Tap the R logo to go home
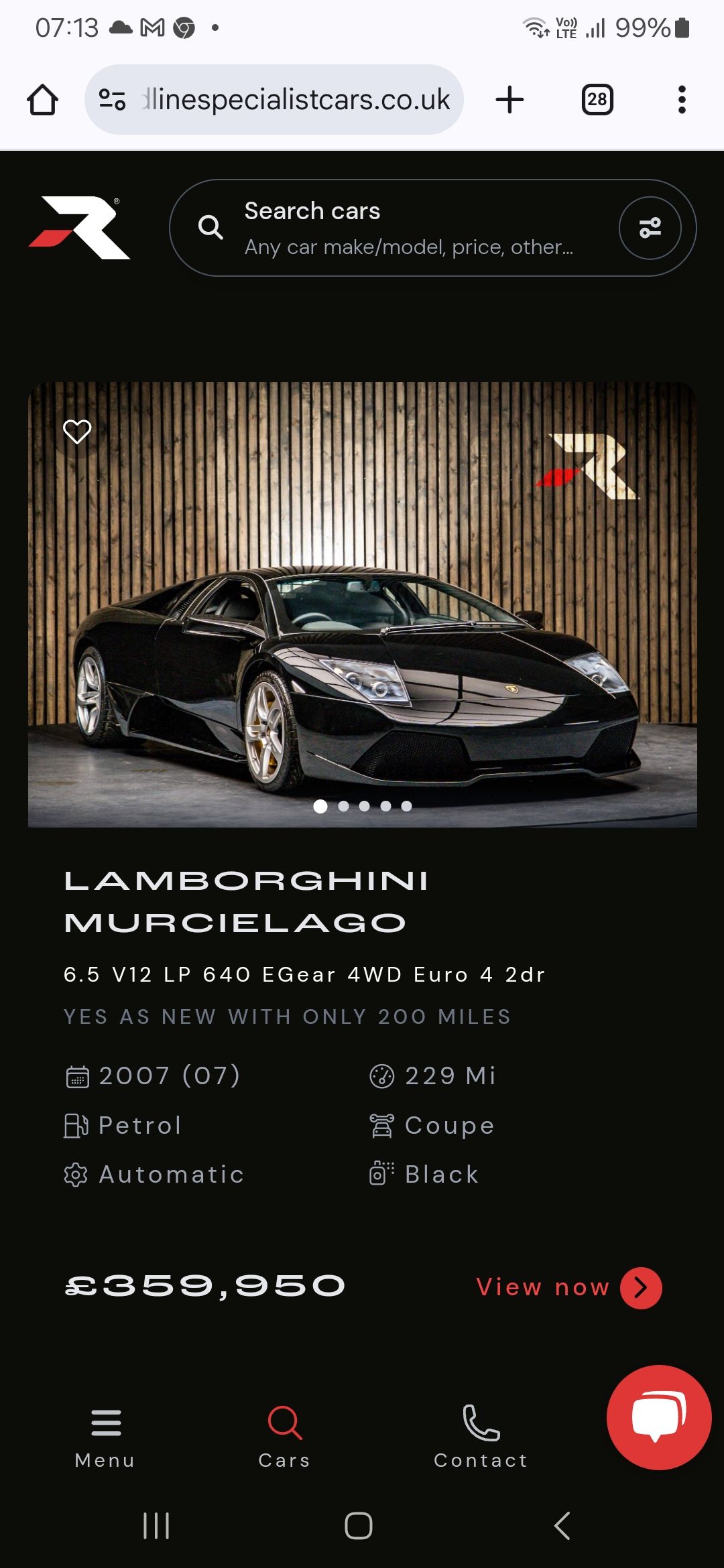 coord(79,228)
